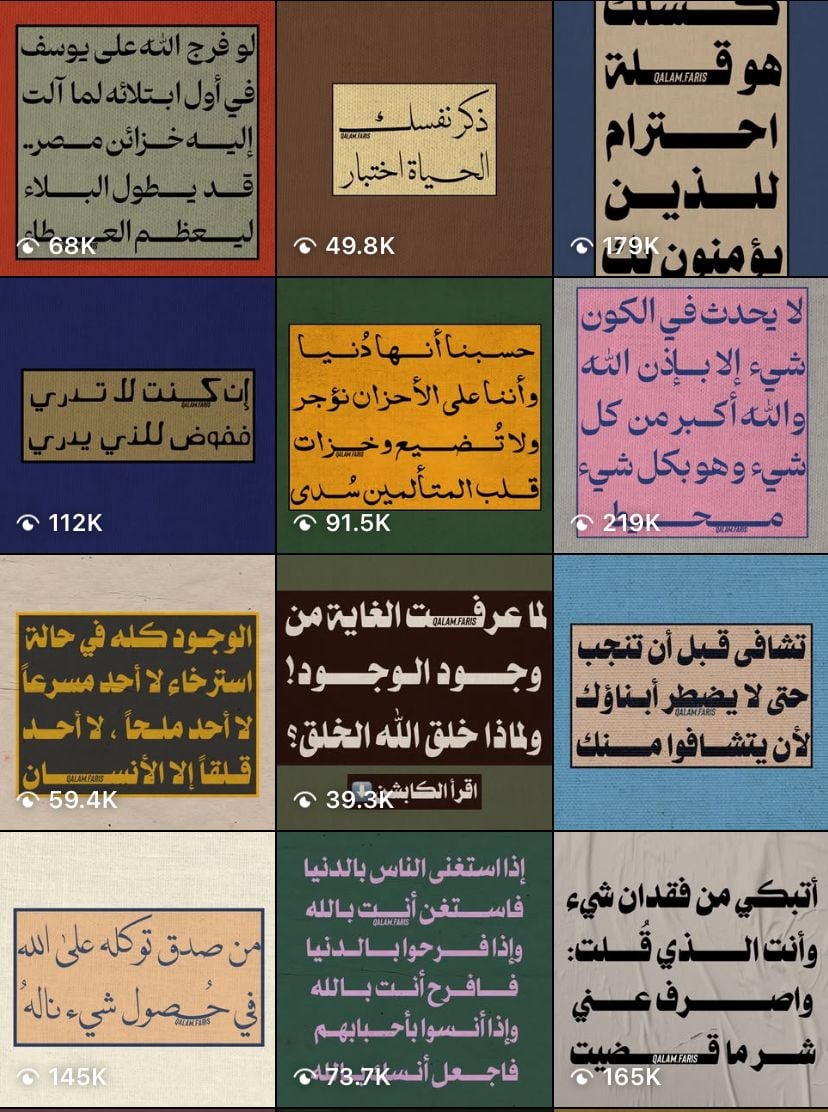The height and width of the screenshot is (1112, 828).
Task: Open the post with 68K views
Action: click(x=137, y=137)
